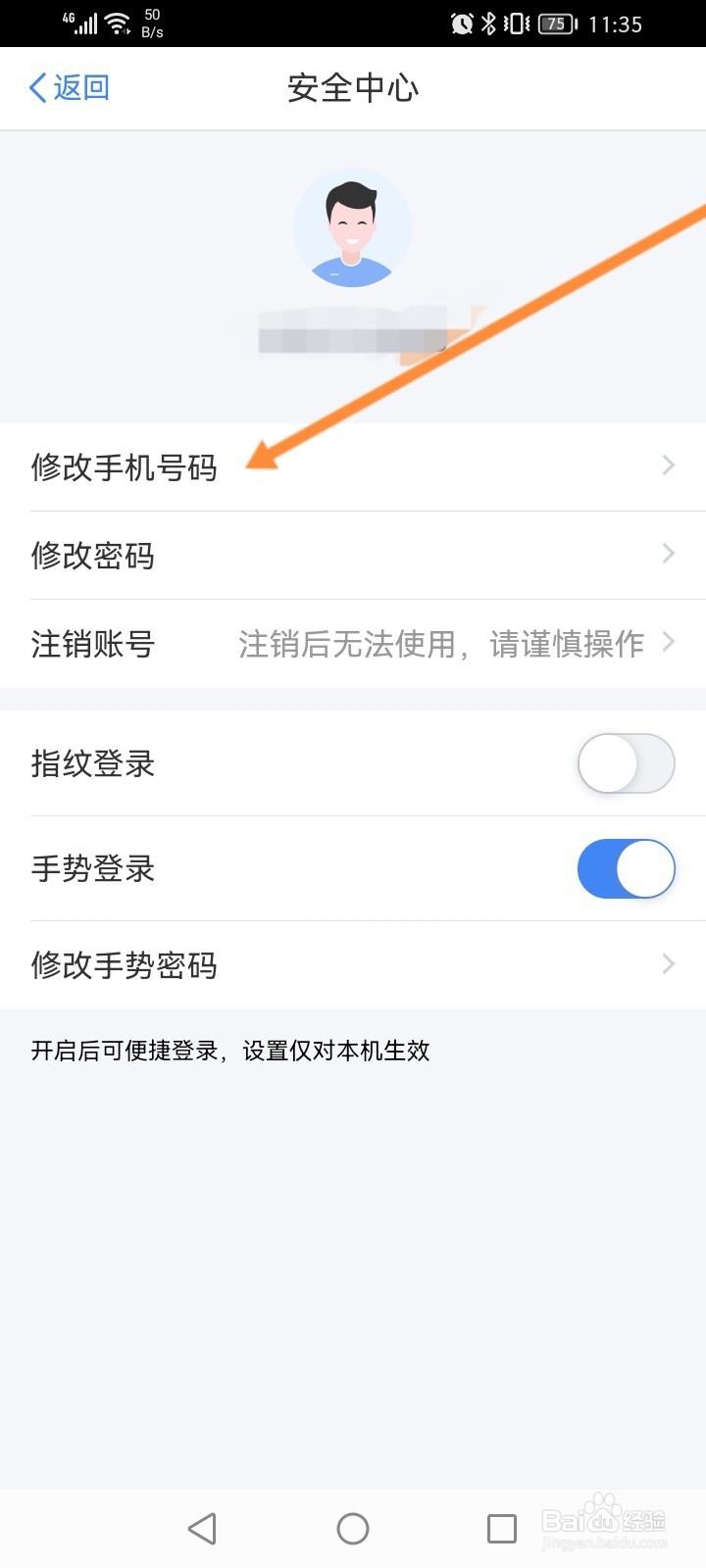Click the alarm clock status icon

[461, 23]
